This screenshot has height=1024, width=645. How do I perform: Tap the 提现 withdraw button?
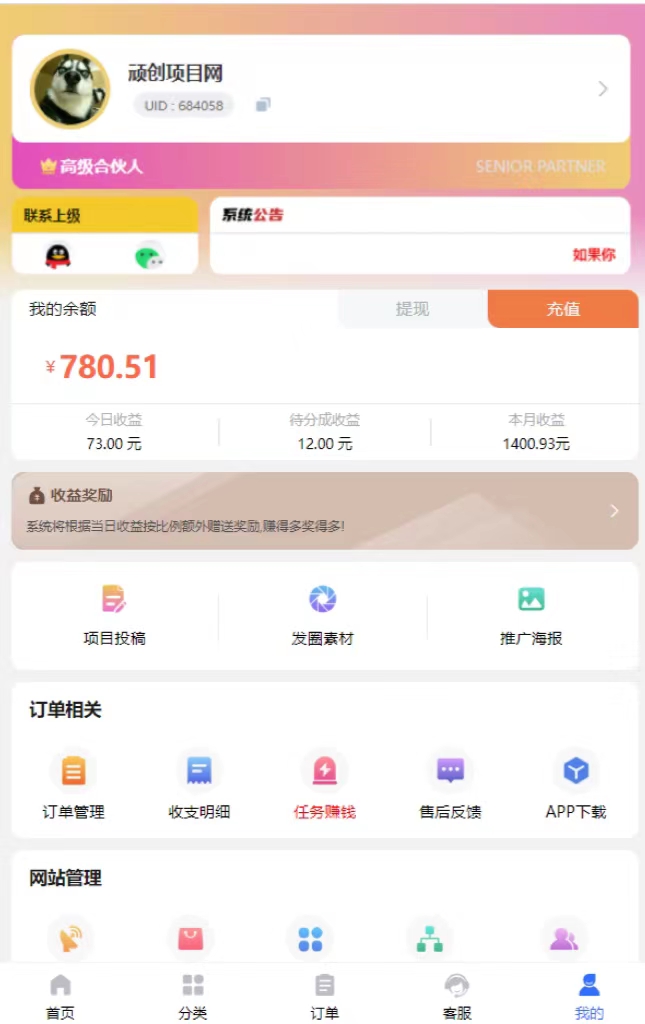click(x=412, y=309)
